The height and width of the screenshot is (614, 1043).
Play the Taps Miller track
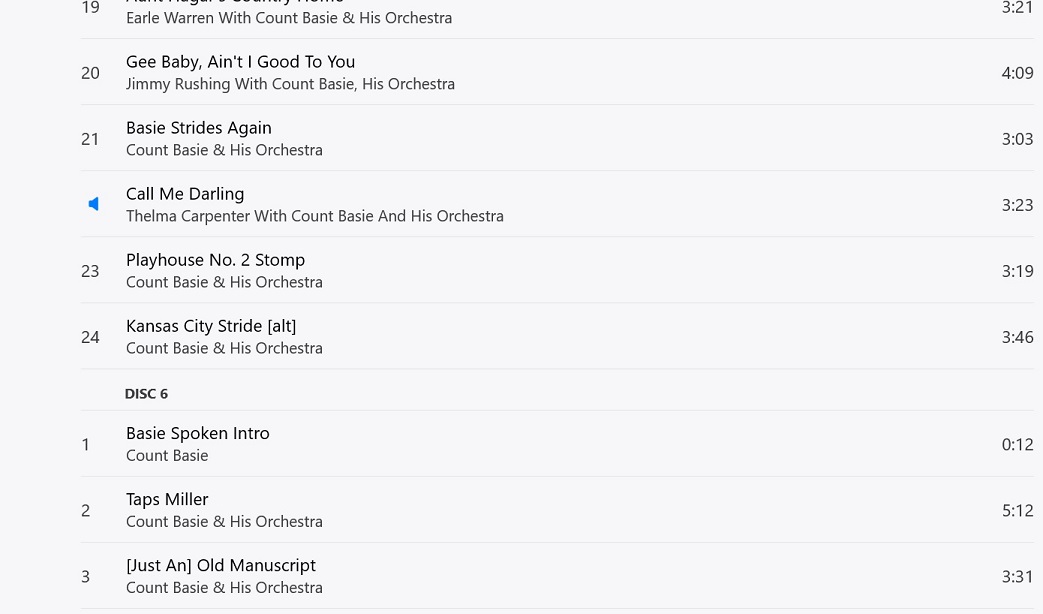click(x=167, y=499)
